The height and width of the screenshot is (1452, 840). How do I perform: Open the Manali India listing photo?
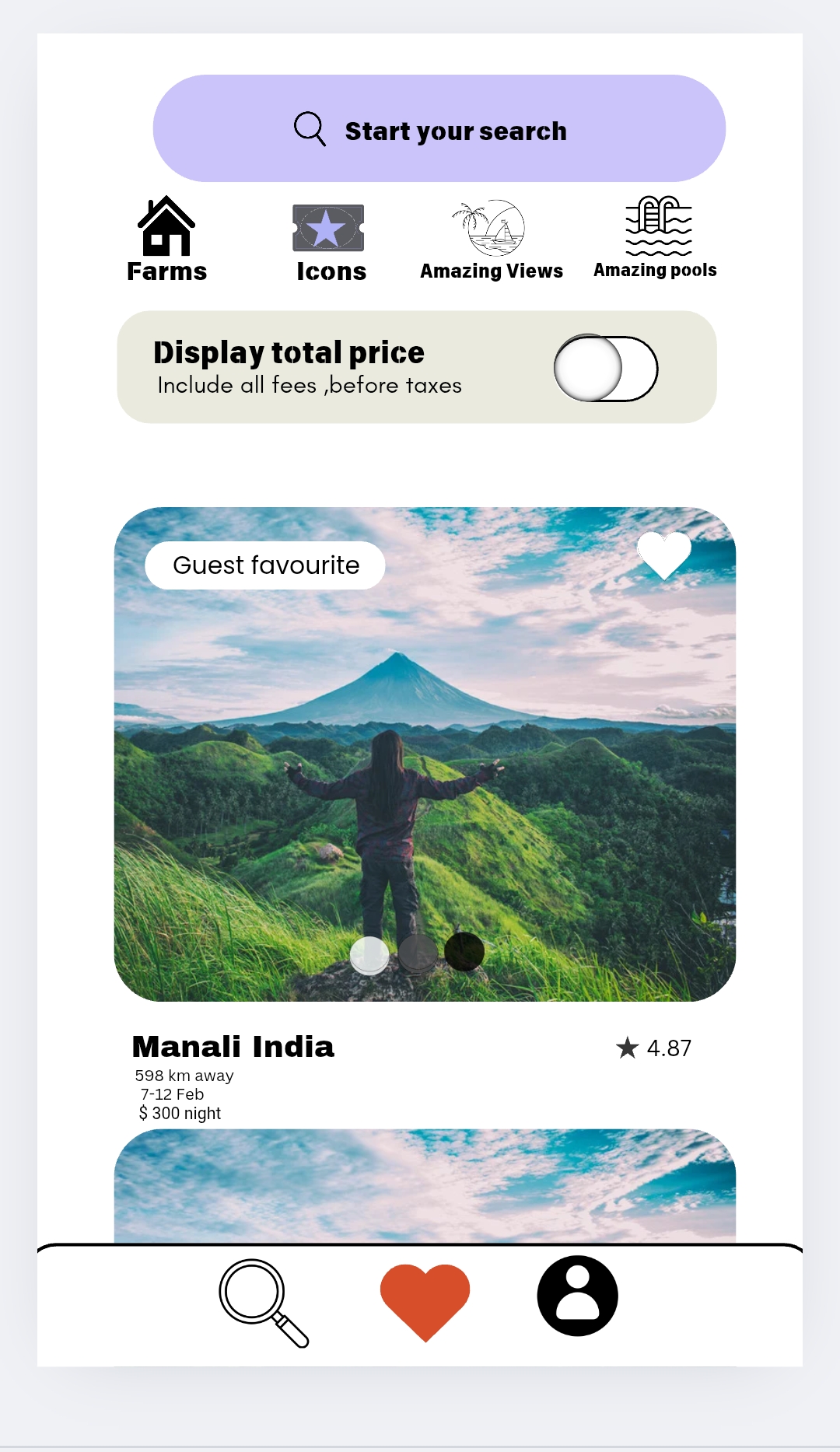click(425, 754)
